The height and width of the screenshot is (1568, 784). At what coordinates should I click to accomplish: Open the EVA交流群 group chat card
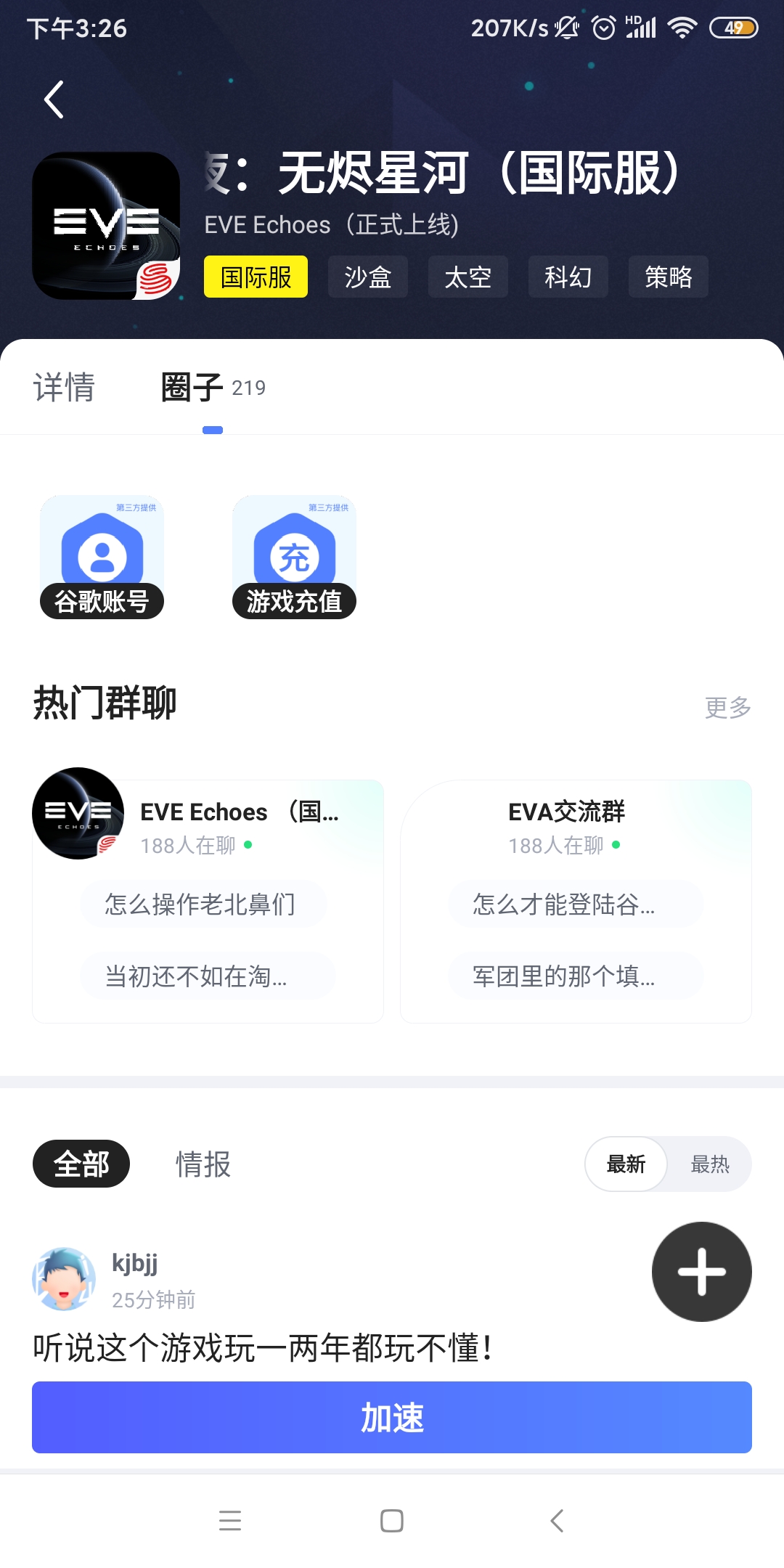tap(576, 828)
